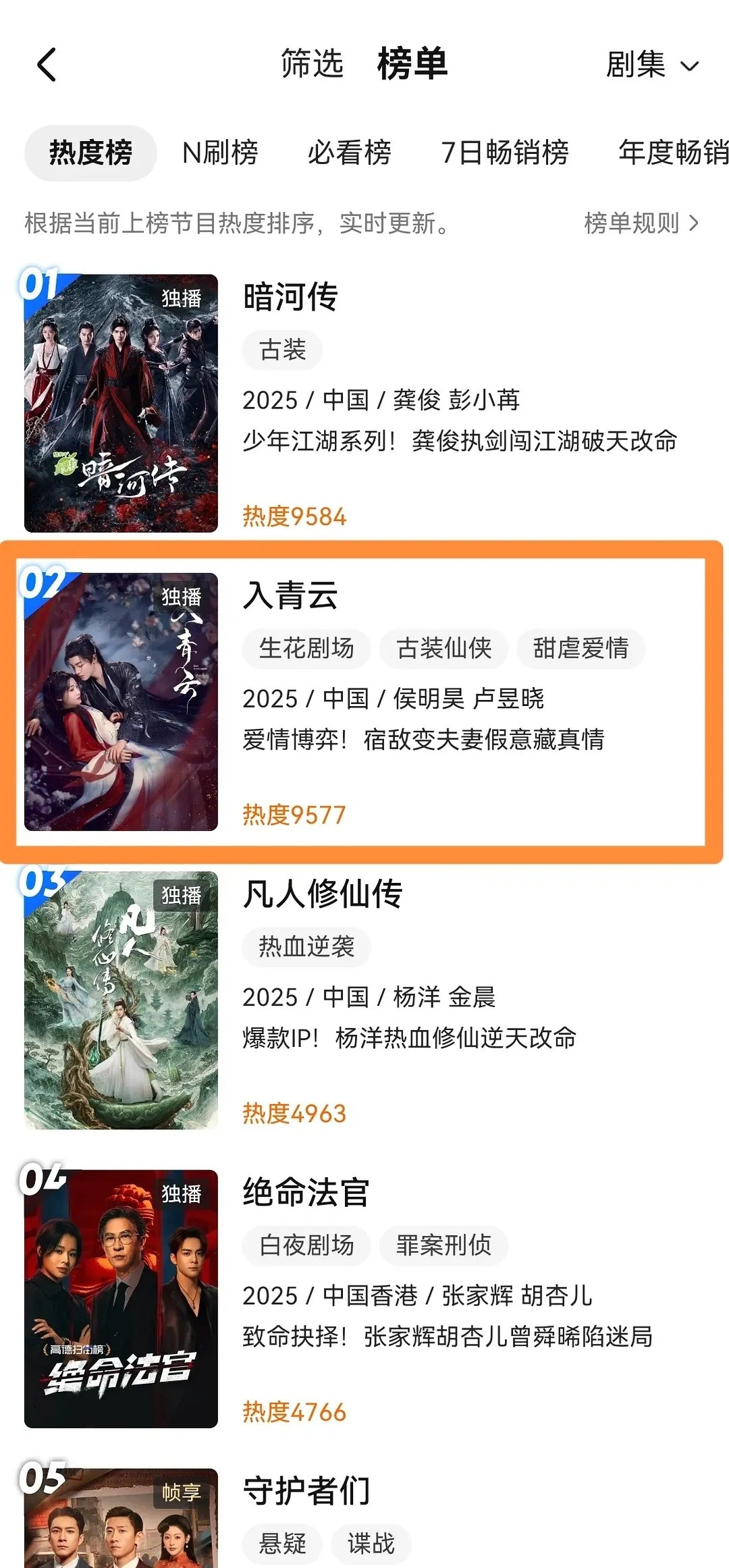Viewport: 729px width, 1568px height.
Task: Switch to the 年度畅销 ranking tab
Action: tap(672, 153)
